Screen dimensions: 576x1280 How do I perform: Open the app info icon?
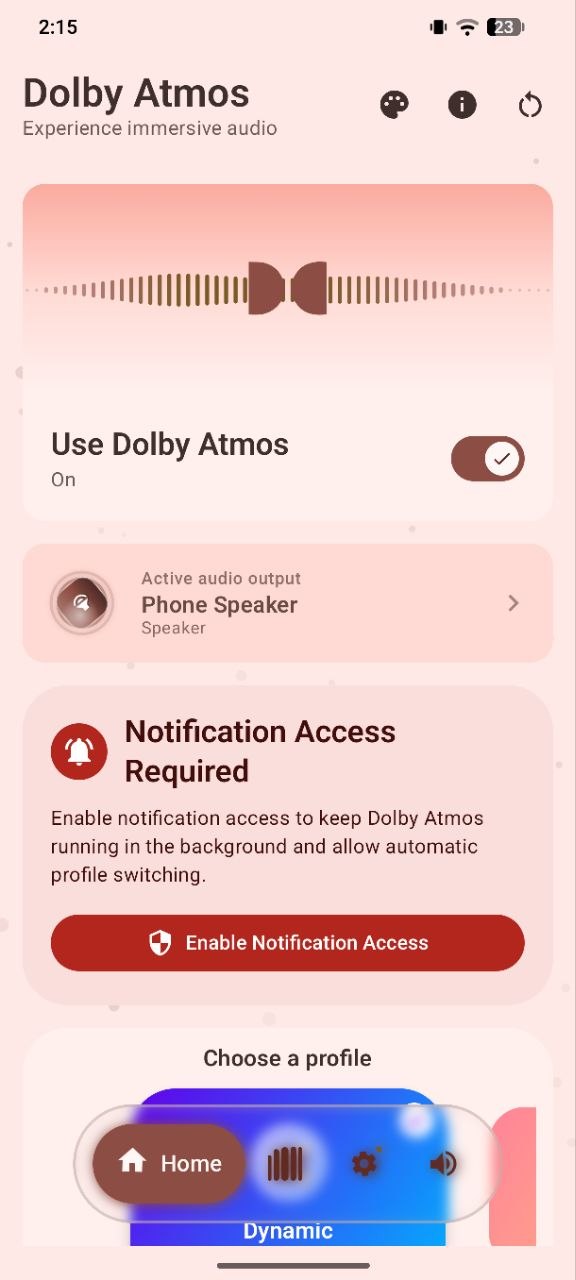[x=462, y=104]
